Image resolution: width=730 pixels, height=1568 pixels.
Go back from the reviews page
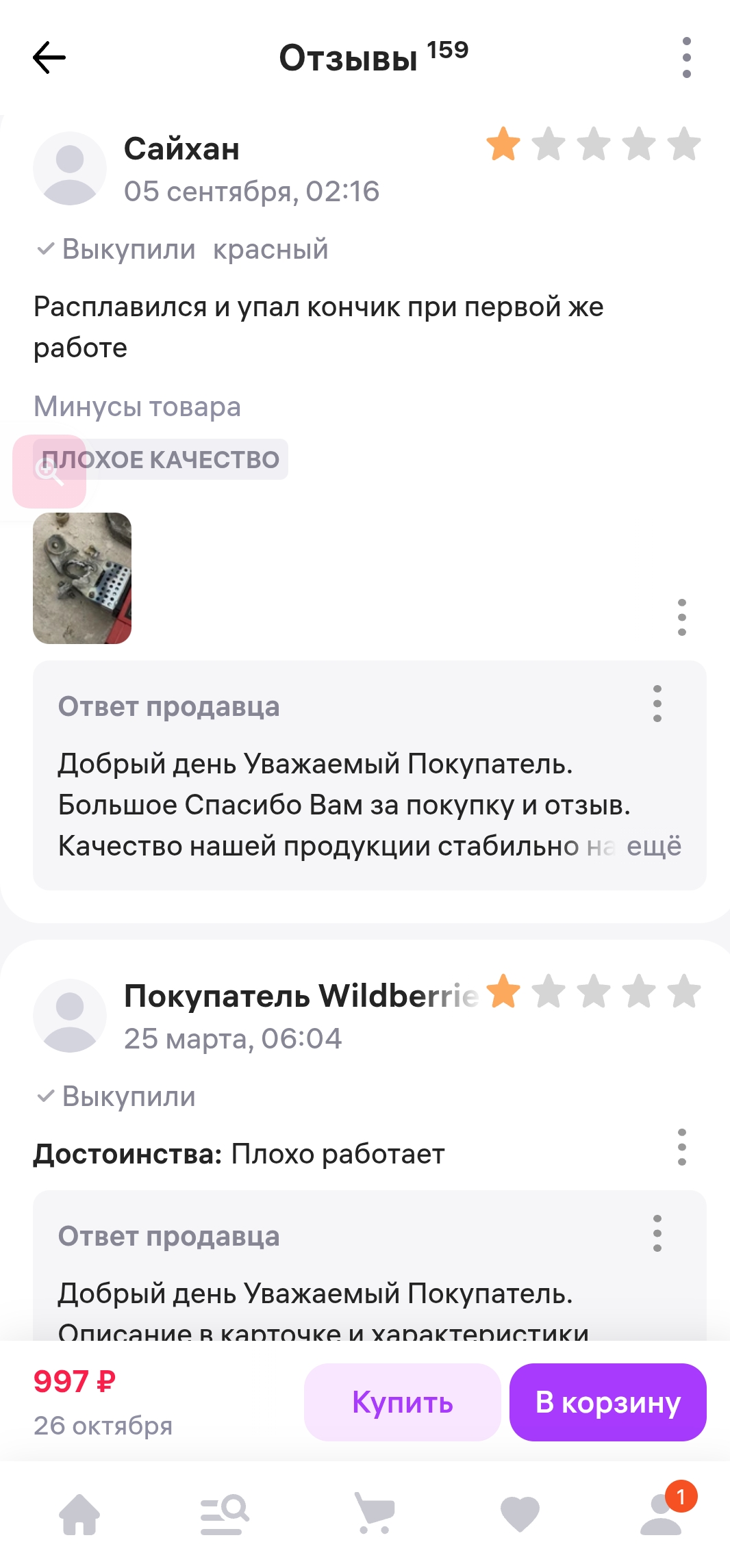click(x=49, y=57)
